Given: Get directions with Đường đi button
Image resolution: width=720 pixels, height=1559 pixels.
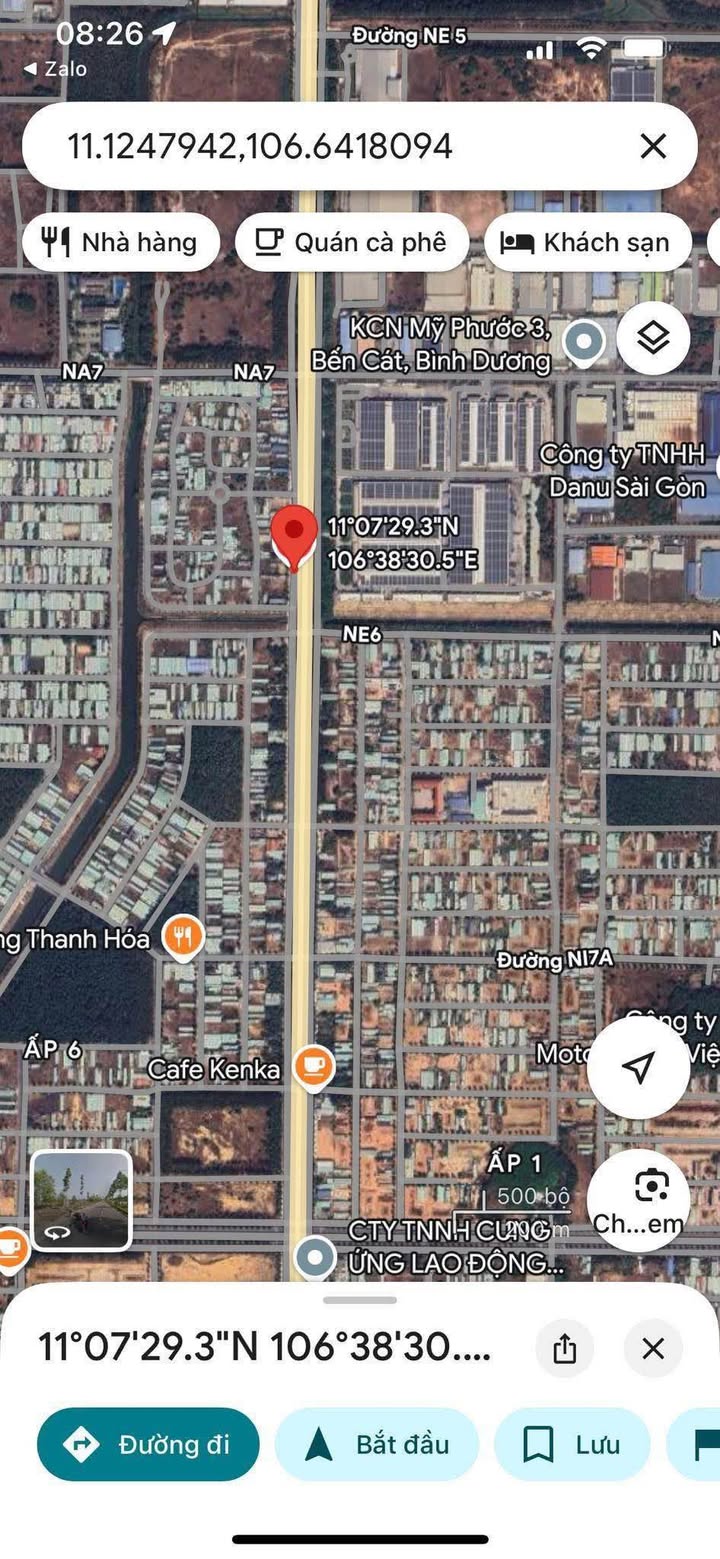Looking at the screenshot, I should pyautogui.click(x=148, y=1444).
